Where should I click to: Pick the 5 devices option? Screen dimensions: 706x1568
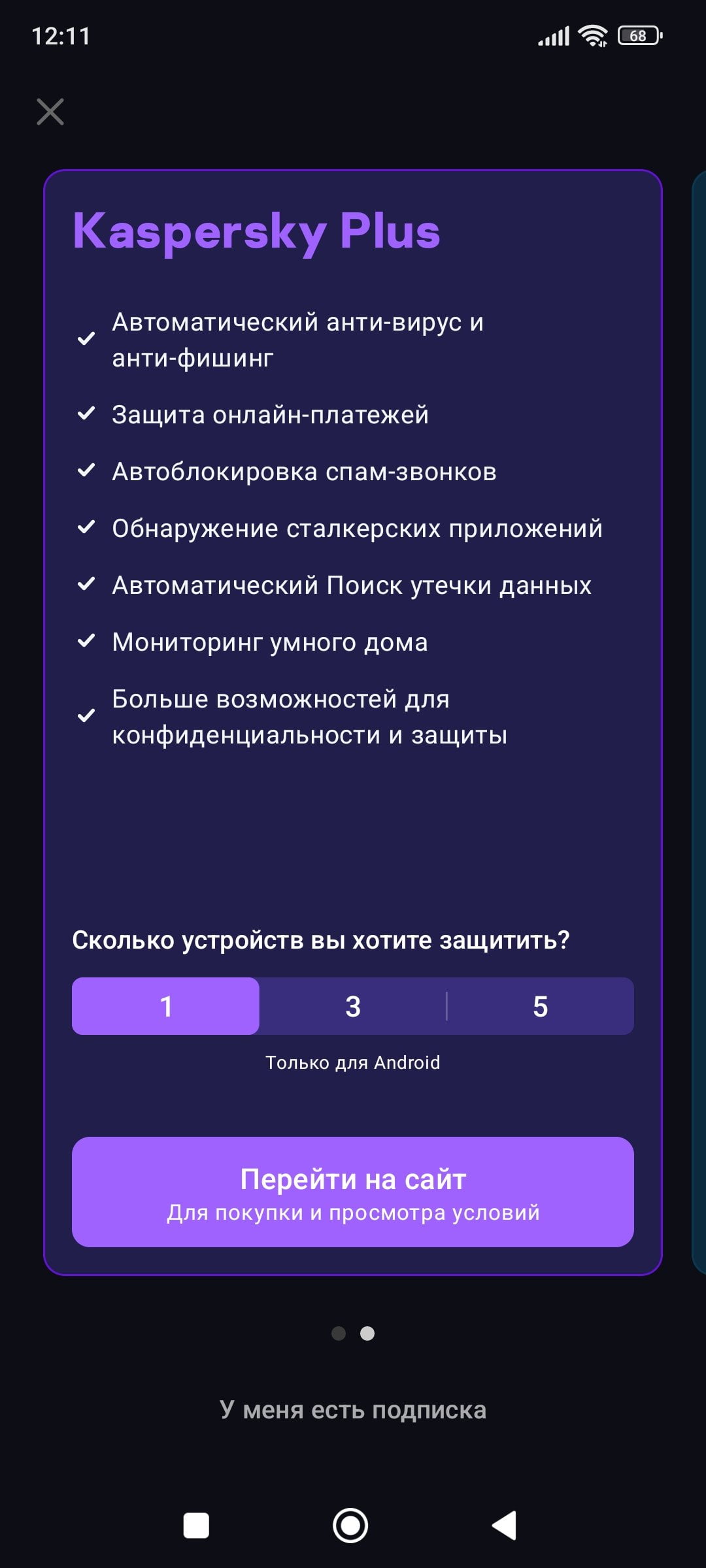(x=541, y=1006)
